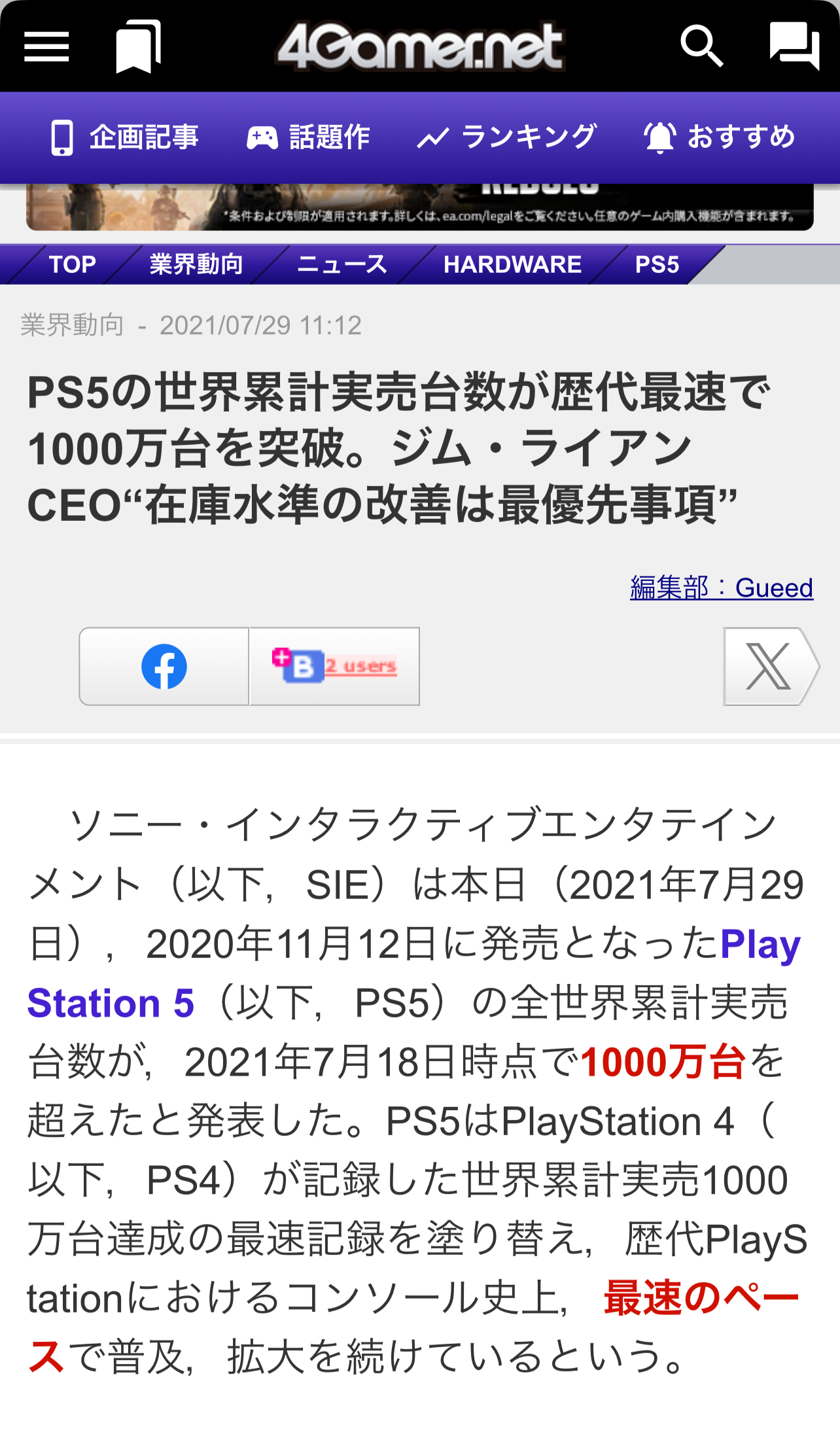Viewport: 840px width, 1442px height.
Task: Open 業界動向 breadcrumb
Action: point(196,264)
